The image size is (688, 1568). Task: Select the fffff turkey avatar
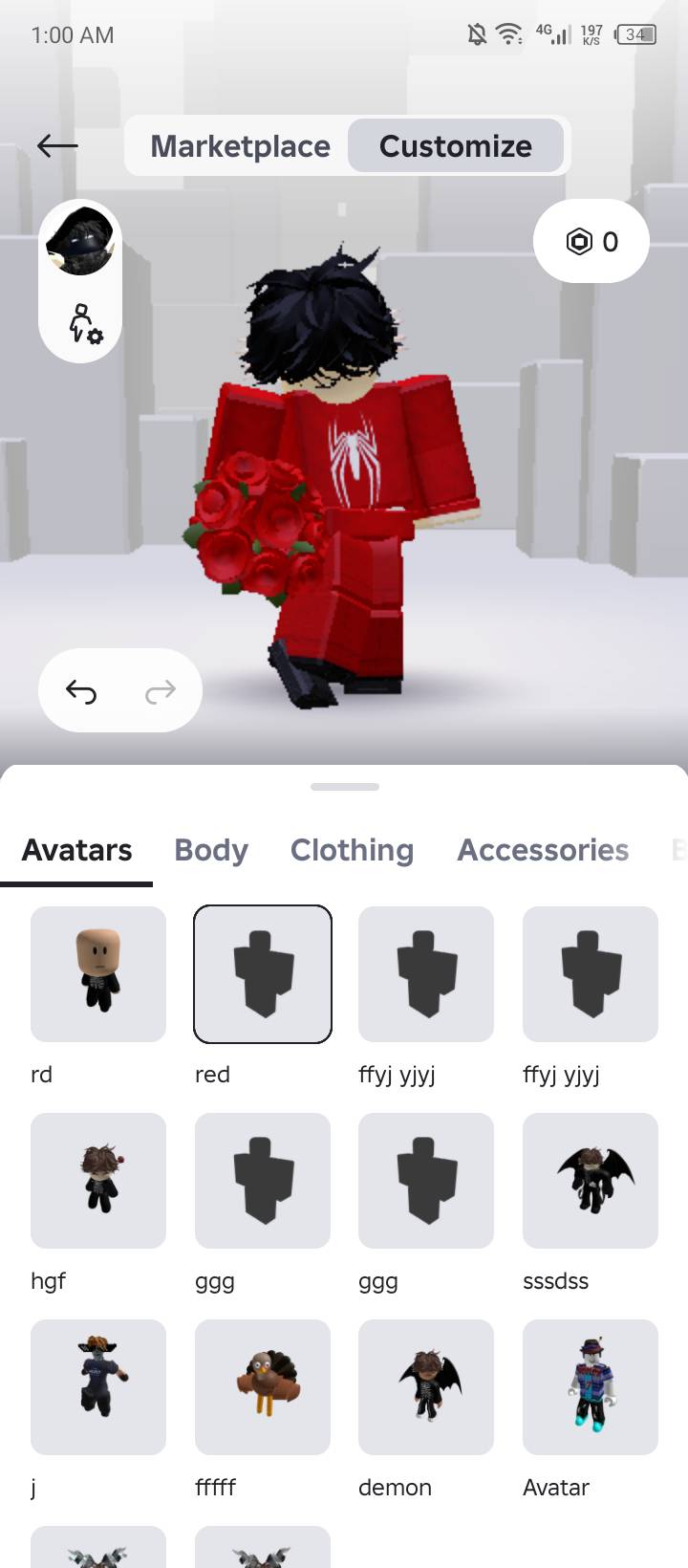coord(263,1387)
